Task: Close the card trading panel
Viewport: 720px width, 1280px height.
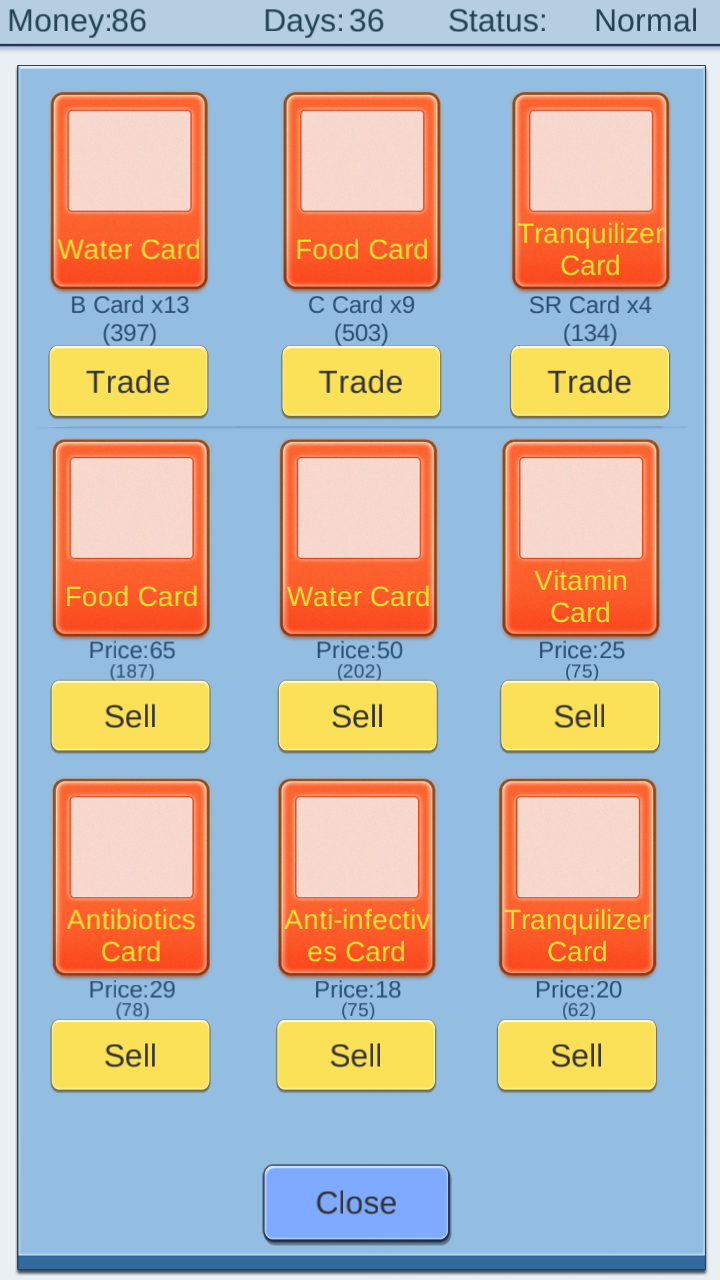Action: [356, 1202]
